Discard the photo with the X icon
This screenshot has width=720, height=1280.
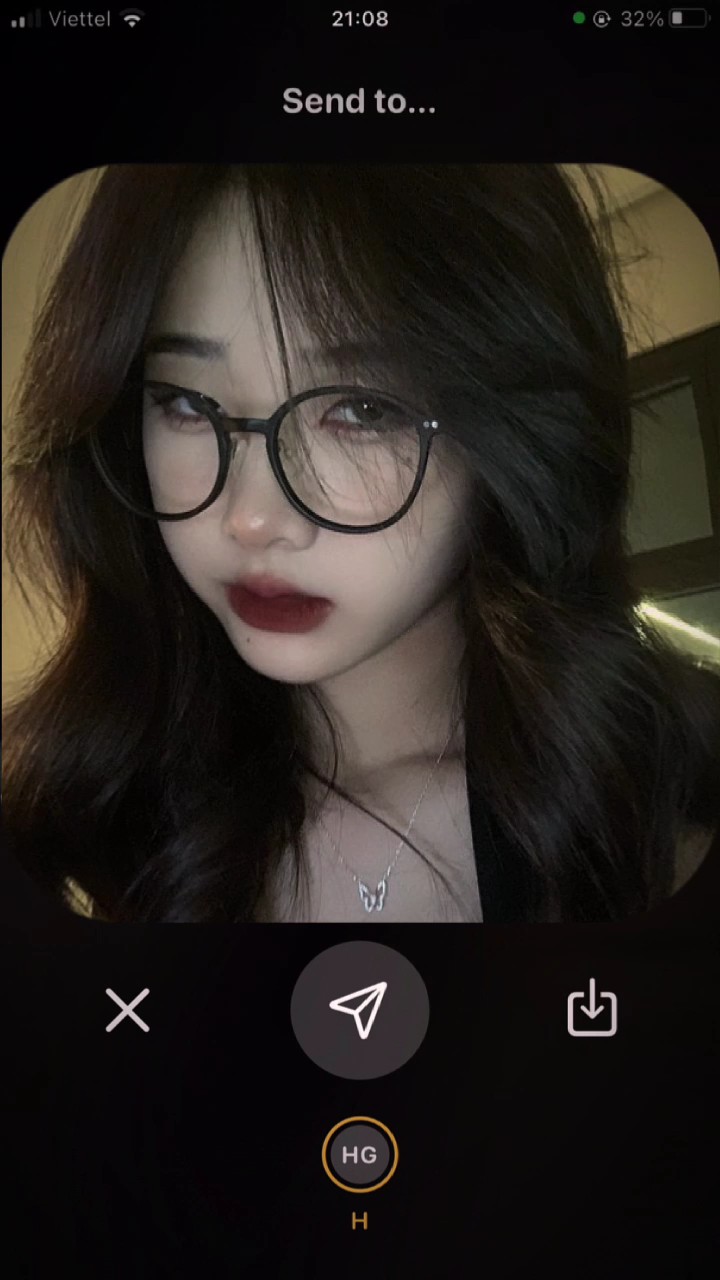pos(128,1010)
